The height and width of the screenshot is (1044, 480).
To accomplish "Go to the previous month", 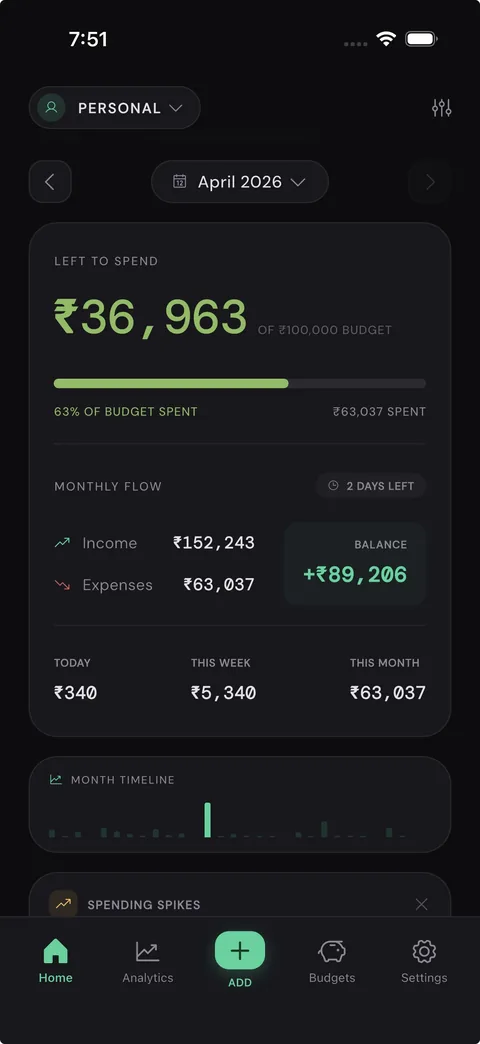I will 50,182.
